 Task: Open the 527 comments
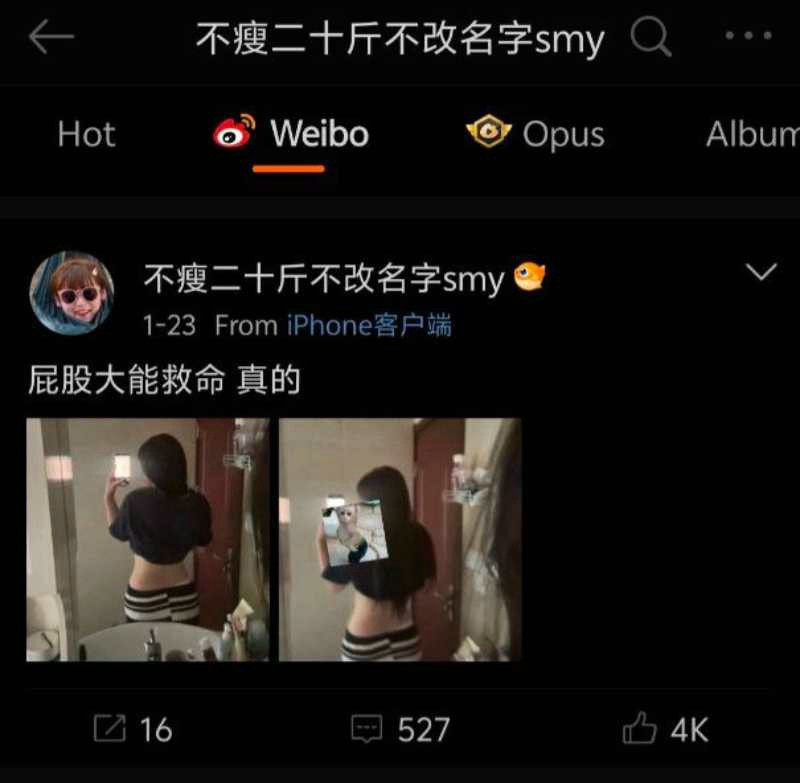pos(400,729)
